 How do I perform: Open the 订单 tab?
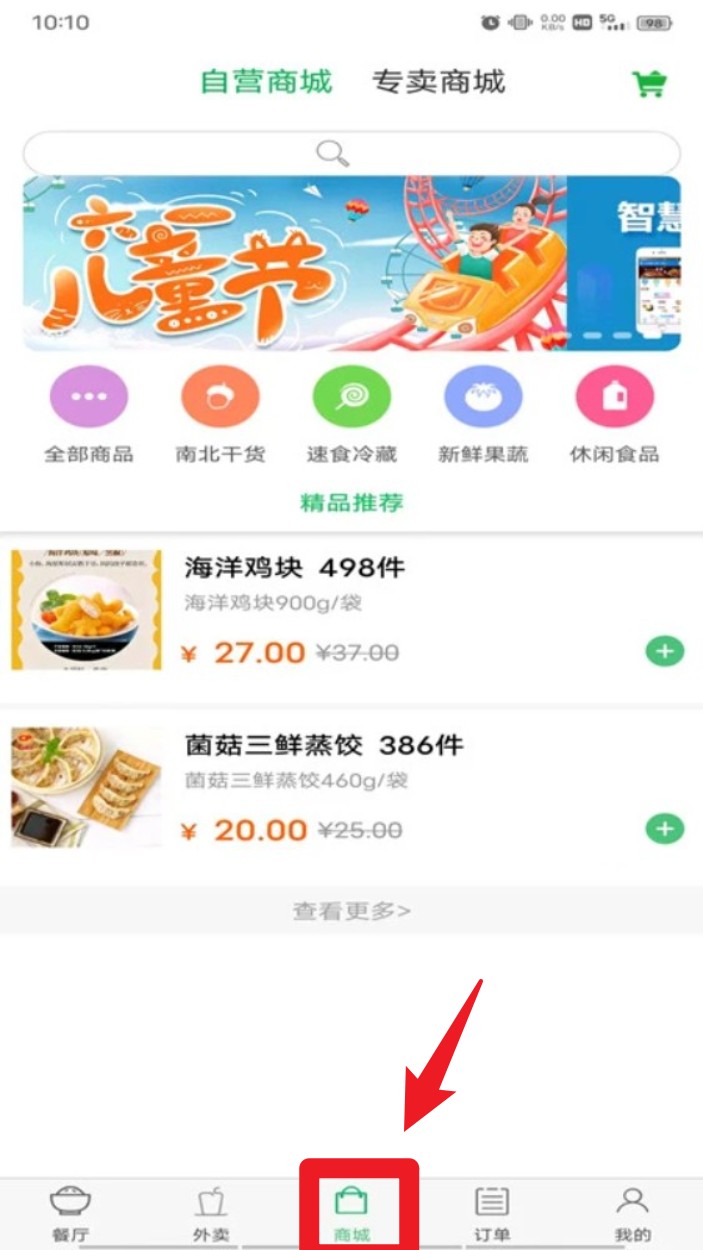(x=491, y=1212)
